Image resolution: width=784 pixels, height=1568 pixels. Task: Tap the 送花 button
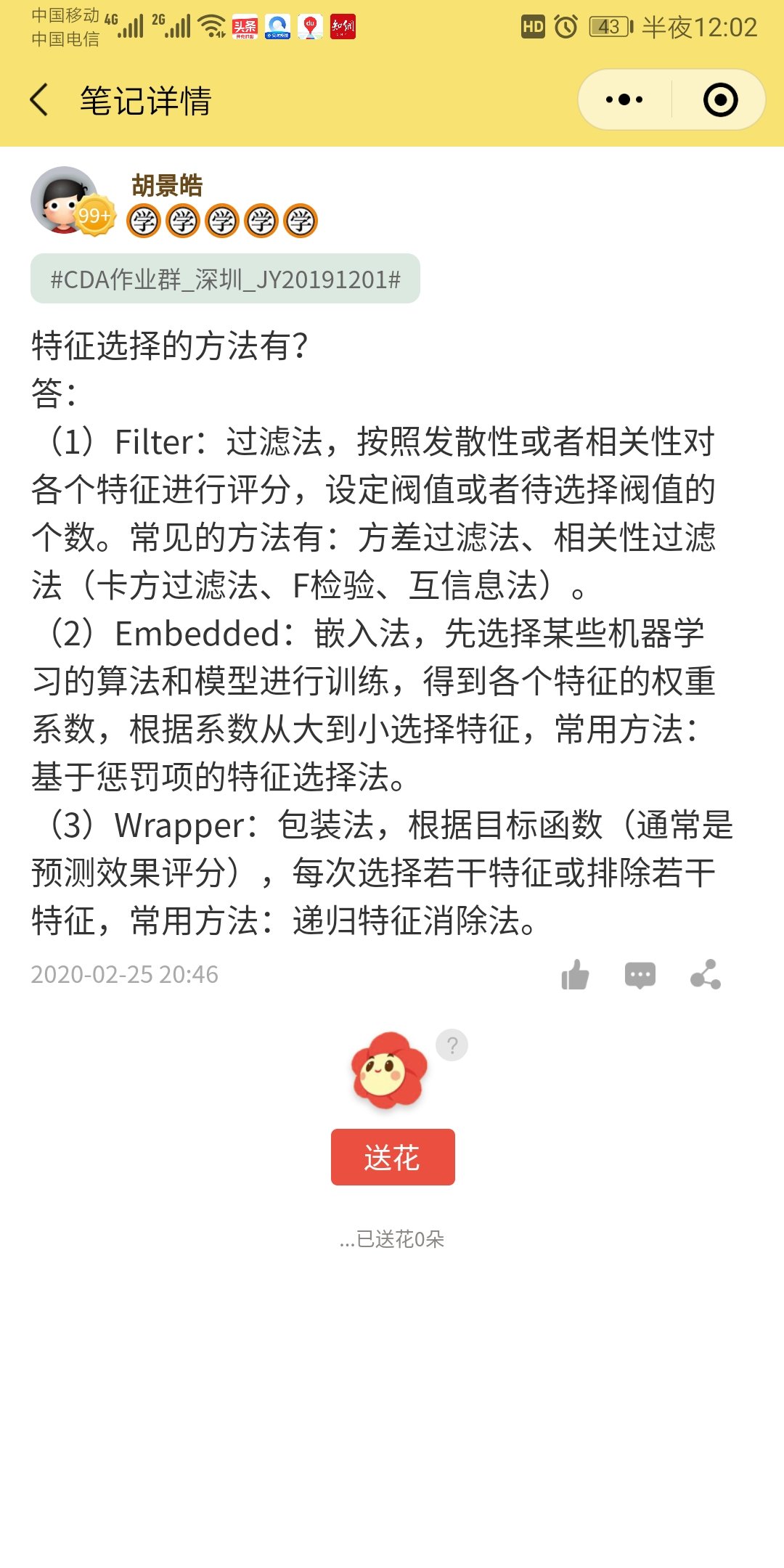[393, 1157]
